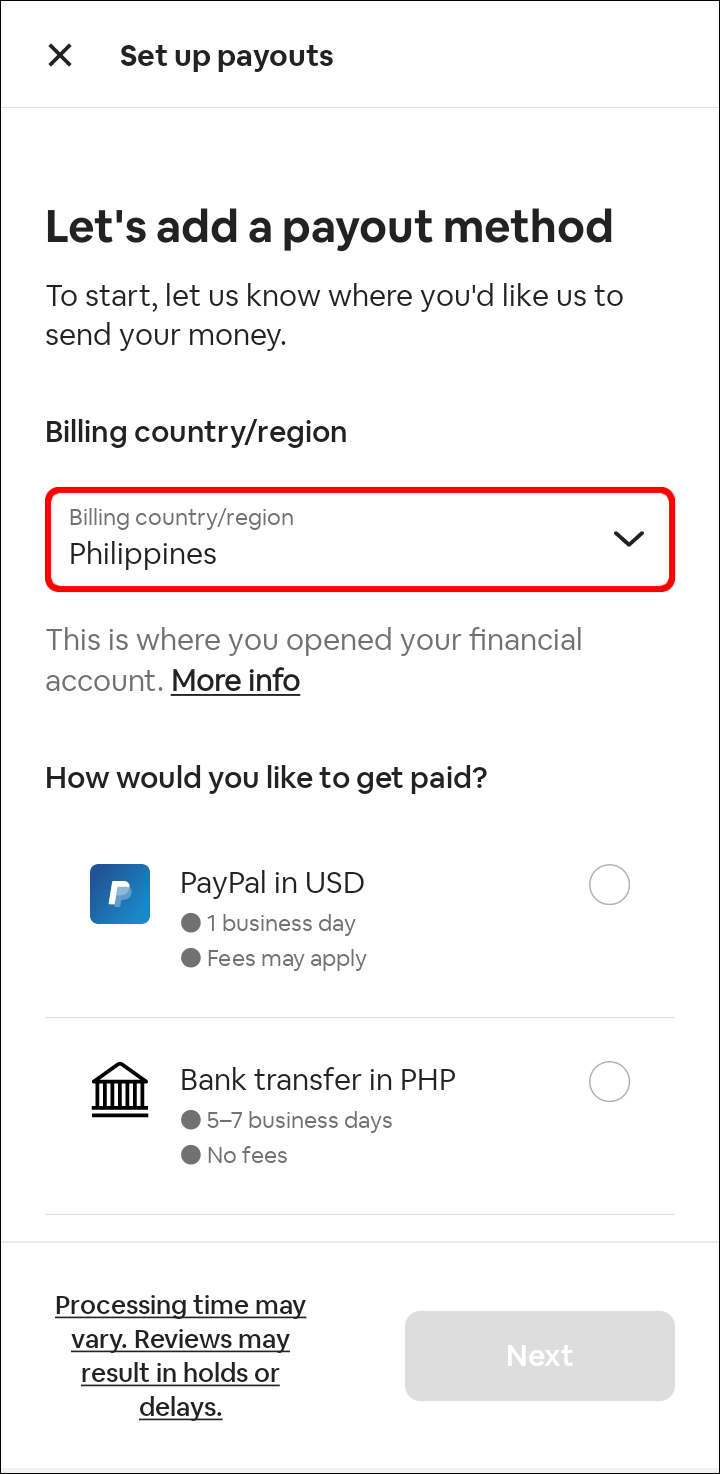Open the More info link
The height and width of the screenshot is (1474, 720).
click(x=236, y=681)
